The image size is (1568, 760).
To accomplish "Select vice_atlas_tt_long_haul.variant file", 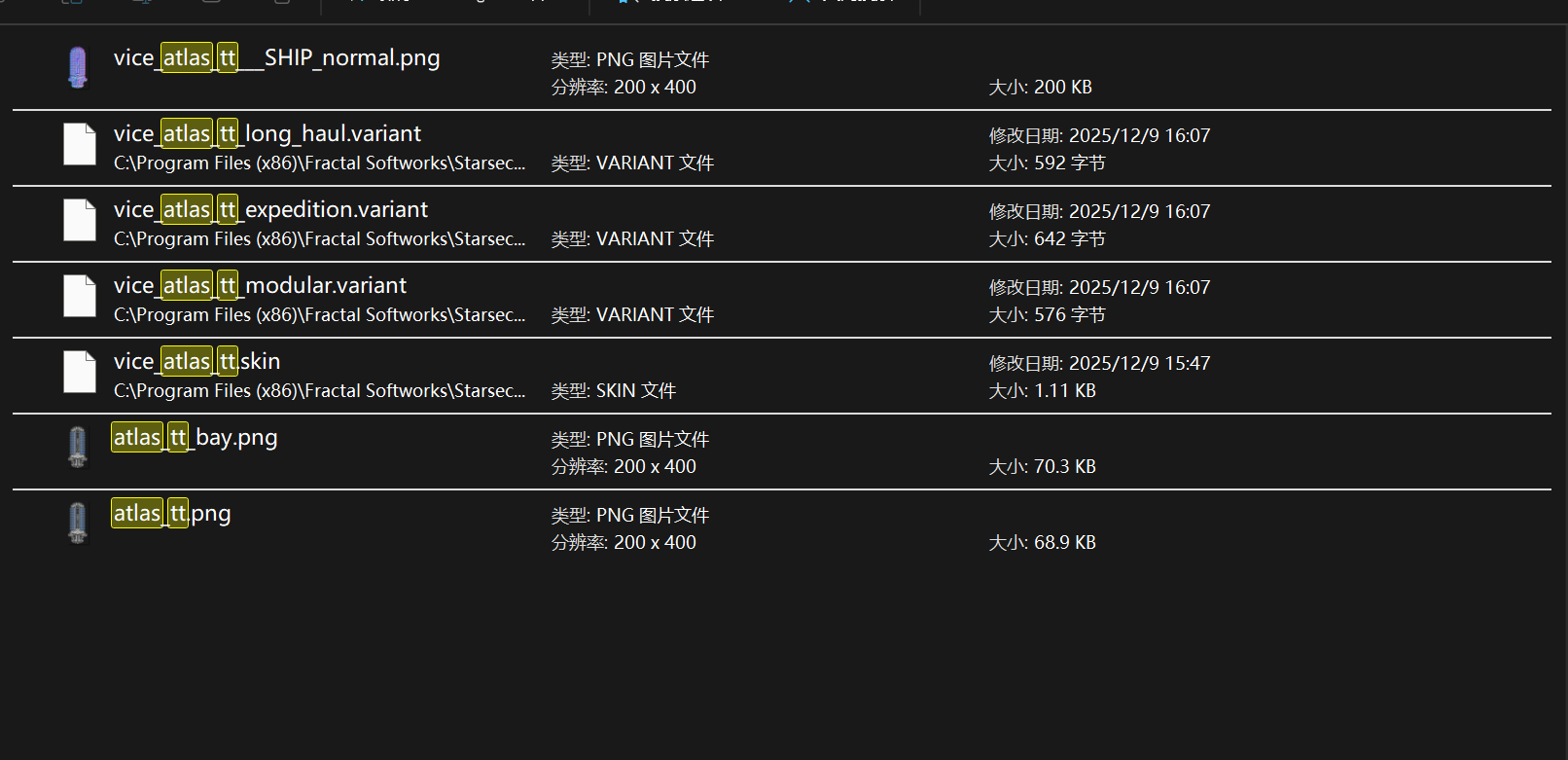I will [267, 134].
